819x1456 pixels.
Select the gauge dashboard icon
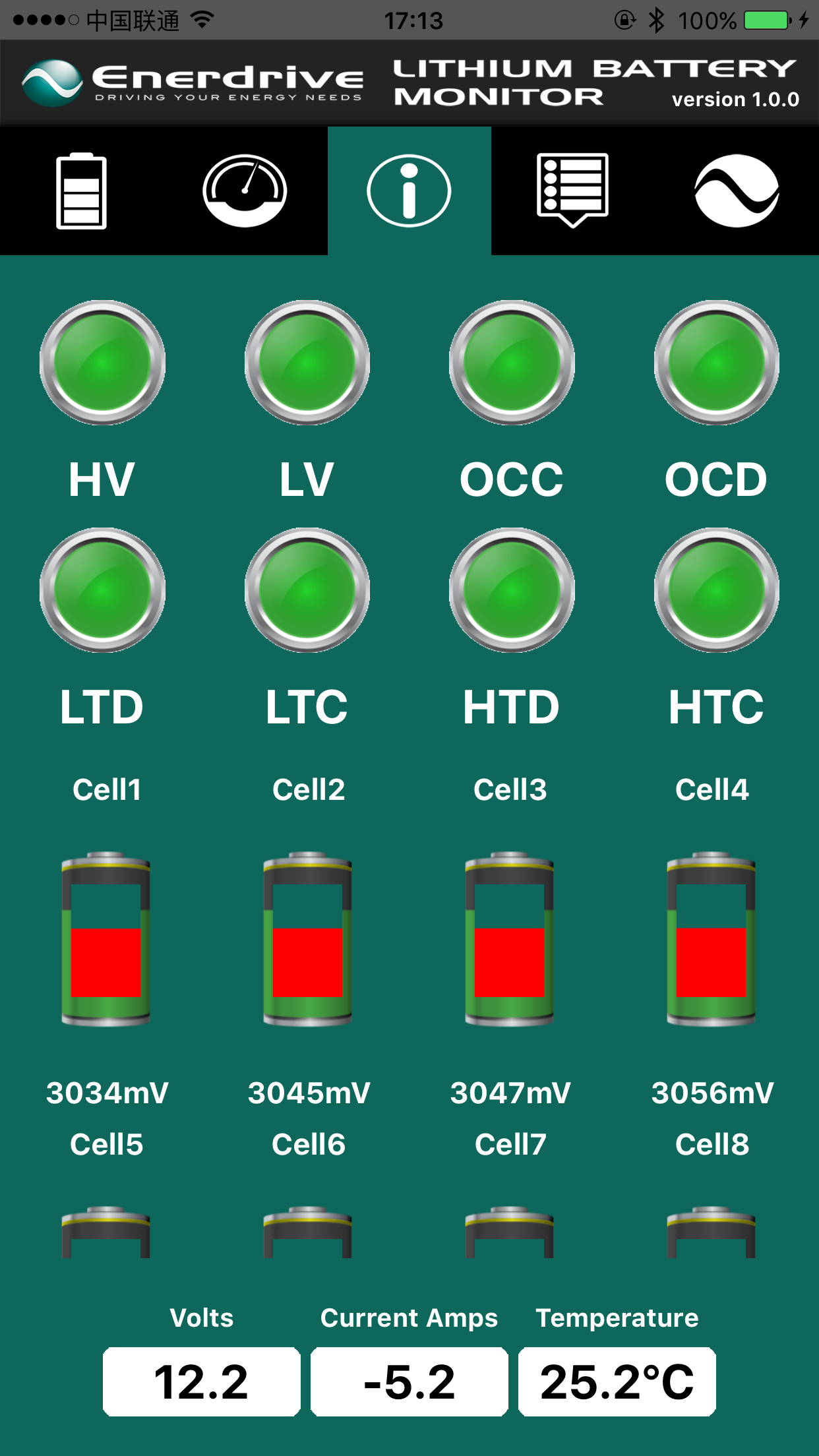(245, 190)
